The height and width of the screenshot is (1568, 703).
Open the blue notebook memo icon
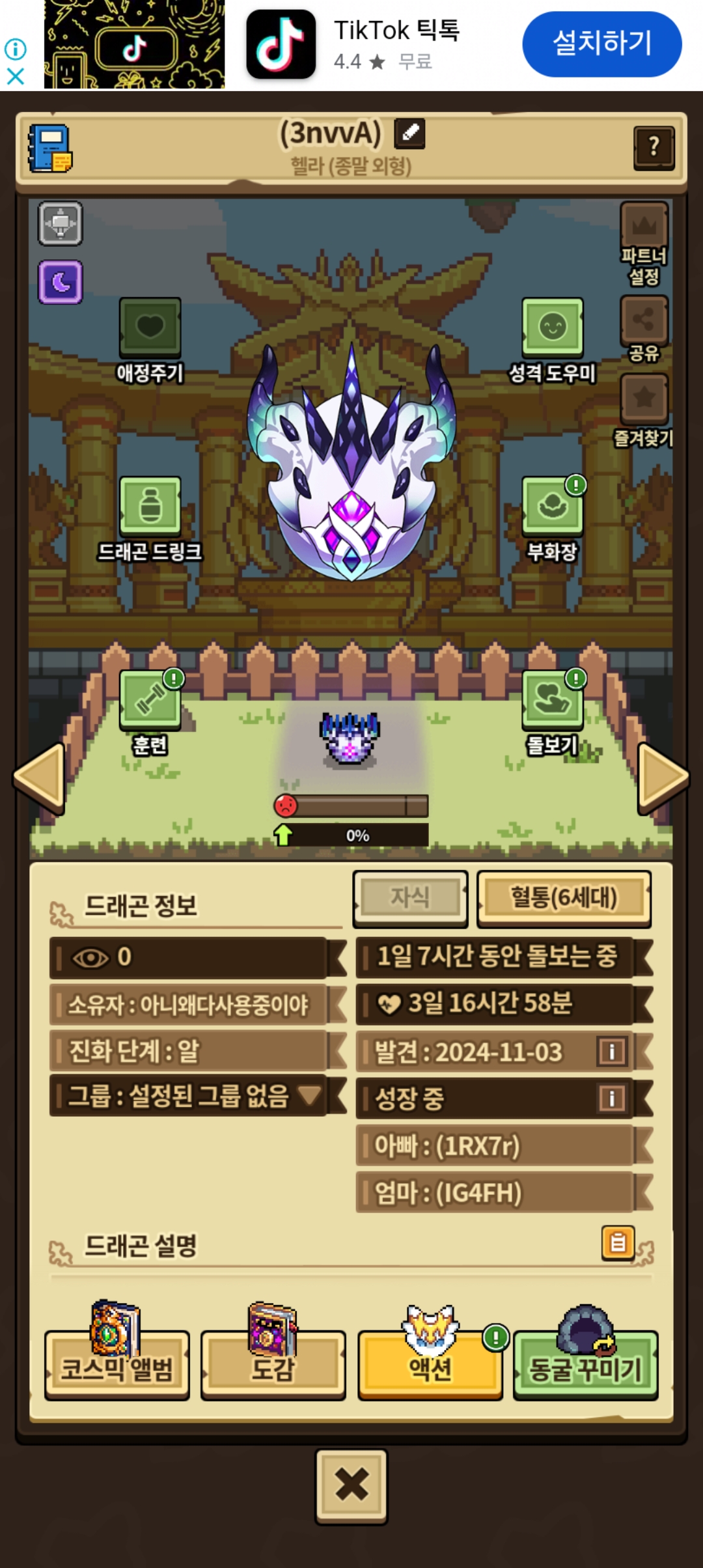coord(49,148)
